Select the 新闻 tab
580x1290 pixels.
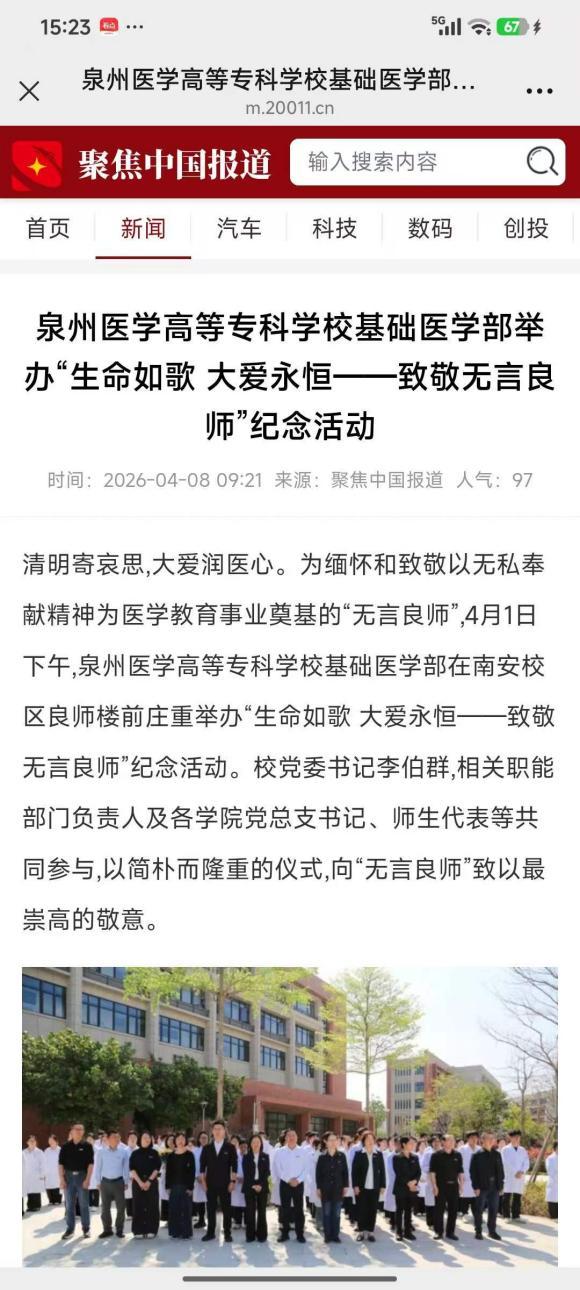pyautogui.click(x=143, y=229)
